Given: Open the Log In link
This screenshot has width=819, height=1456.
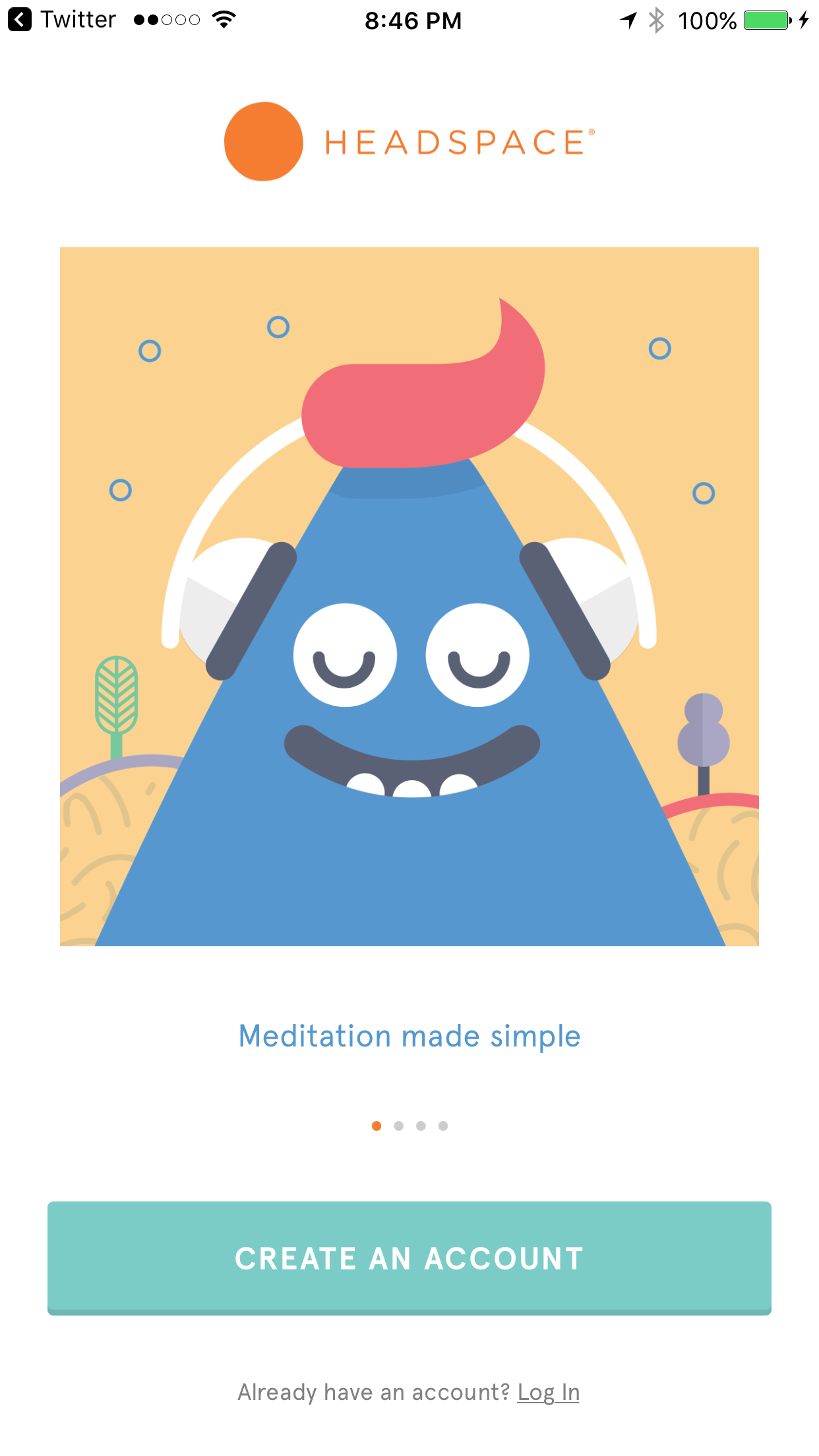Looking at the screenshot, I should pyautogui.click(x=548, y=1392).
